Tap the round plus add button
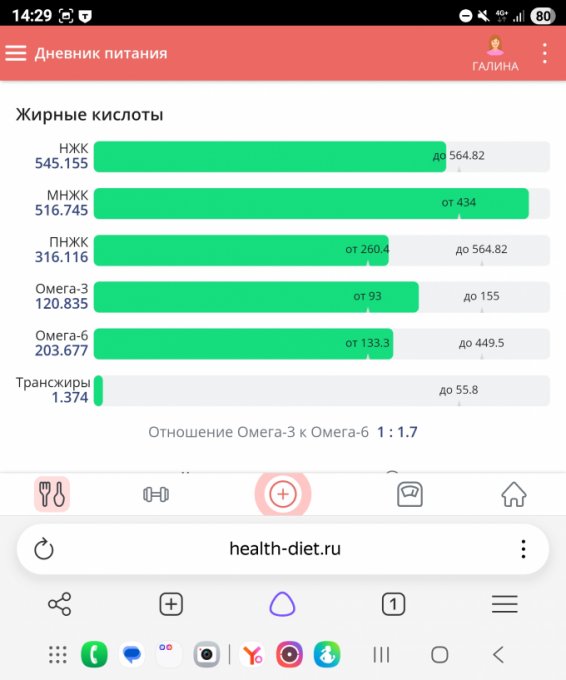This screenshot has width=566, height=680. (x=283, y=494)
